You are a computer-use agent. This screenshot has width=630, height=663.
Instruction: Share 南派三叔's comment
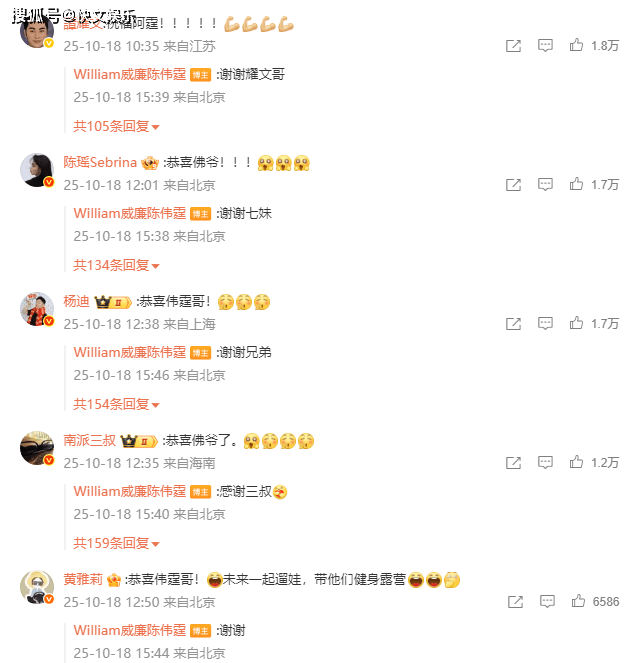[513, 463]
